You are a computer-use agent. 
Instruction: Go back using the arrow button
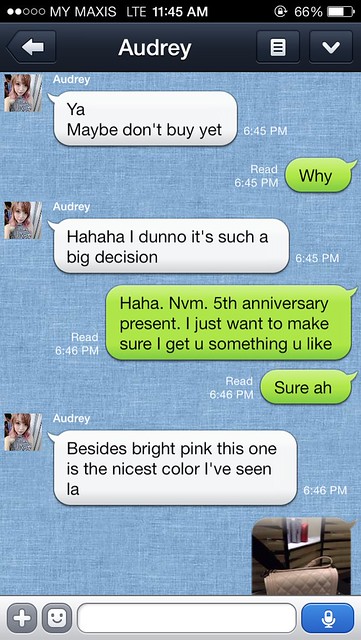pos(32,47)
